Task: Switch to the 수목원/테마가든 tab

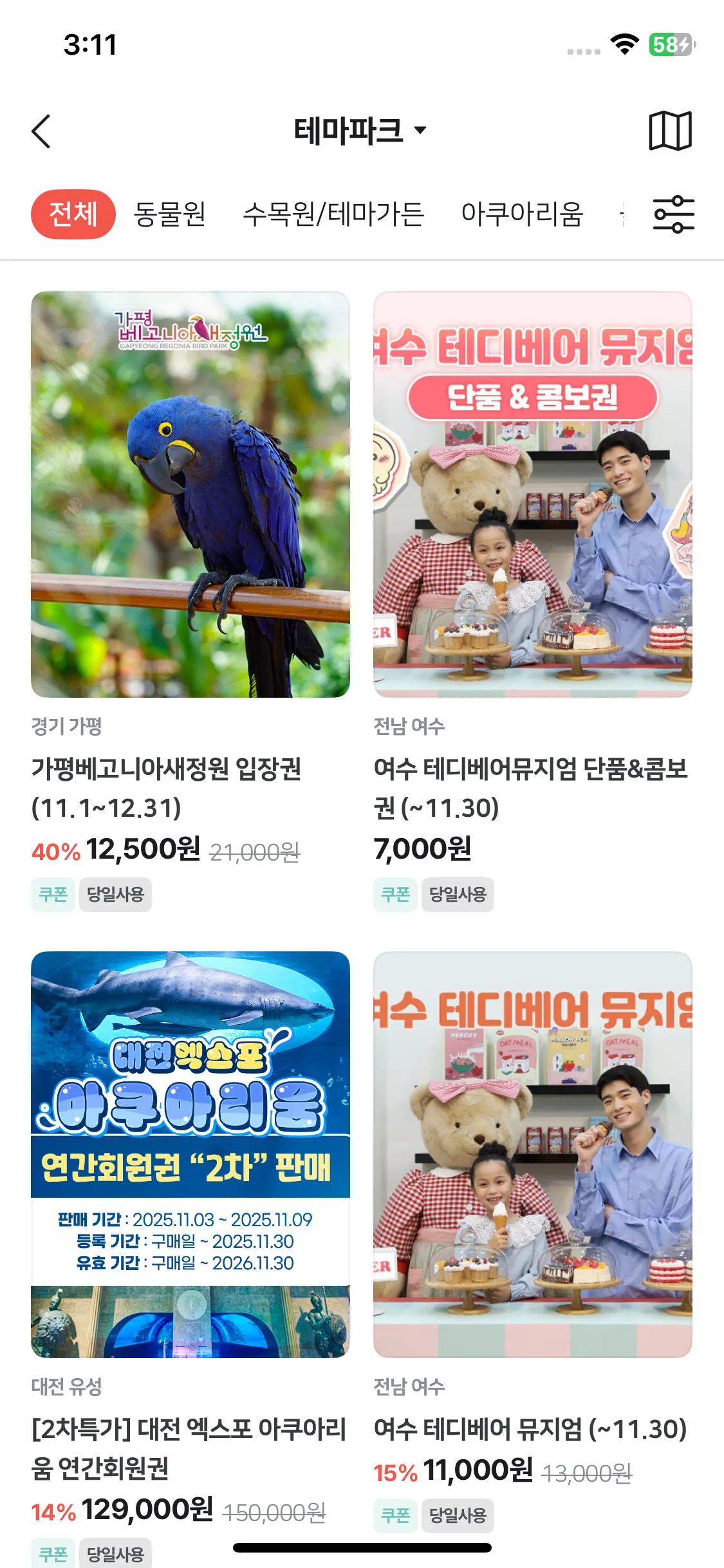Action: click(333, 214)
